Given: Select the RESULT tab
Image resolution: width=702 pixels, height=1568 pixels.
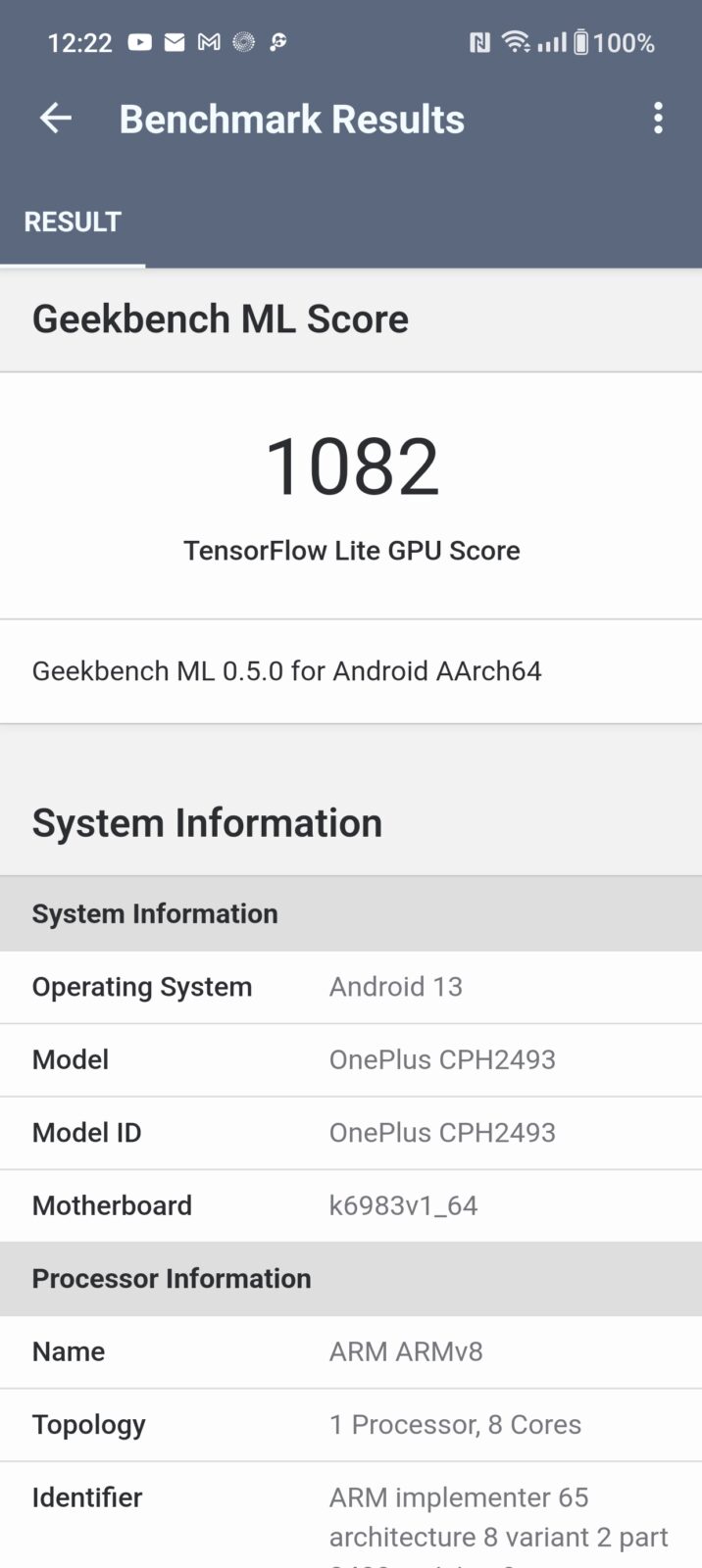Looking at the screenshot, I should point(73,222).
